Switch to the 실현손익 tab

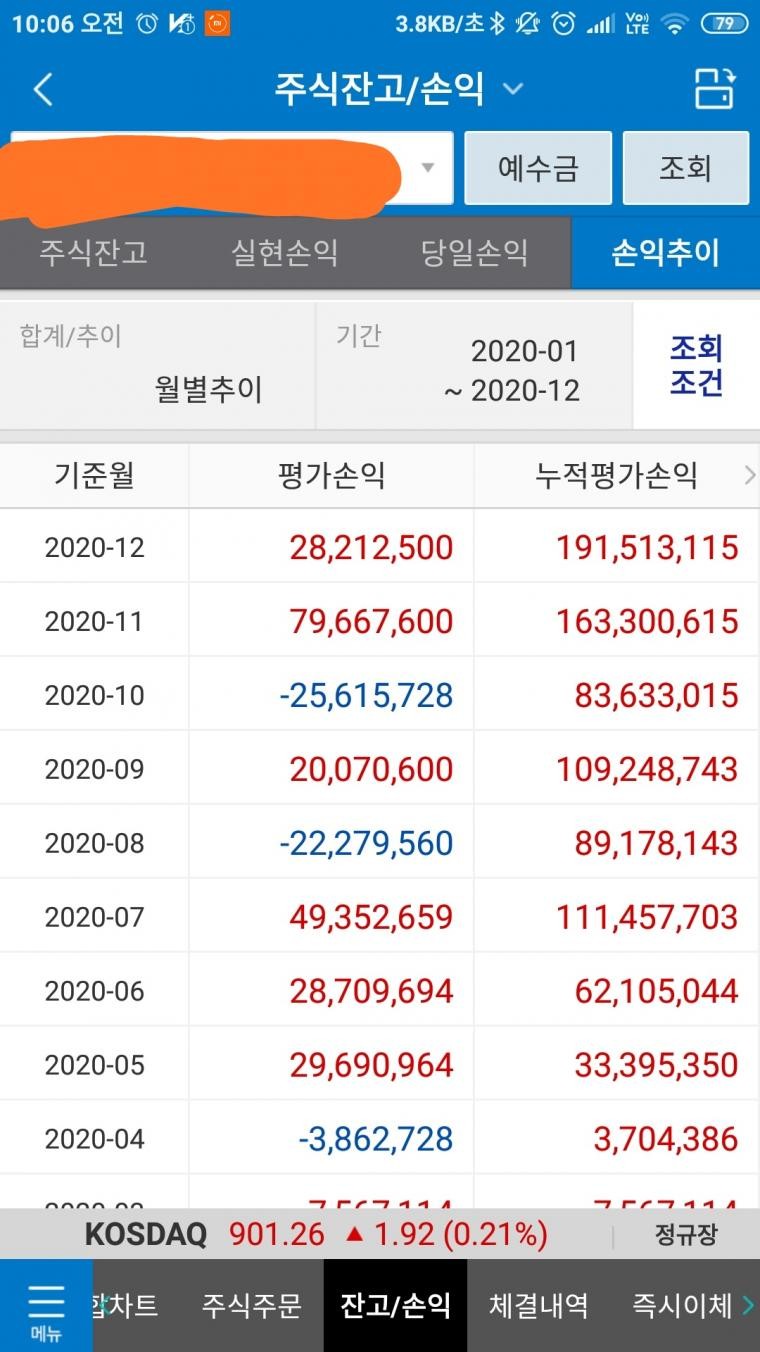284,252
